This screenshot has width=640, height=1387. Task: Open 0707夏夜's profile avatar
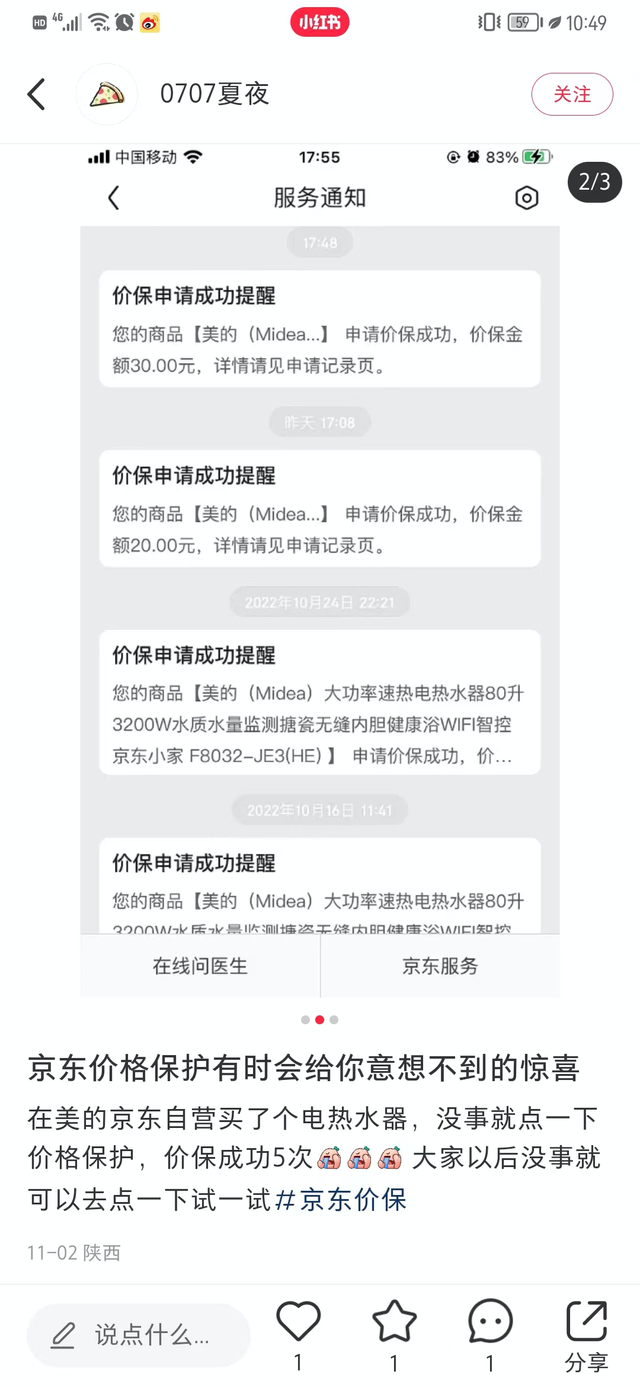(x=107, y=94)
